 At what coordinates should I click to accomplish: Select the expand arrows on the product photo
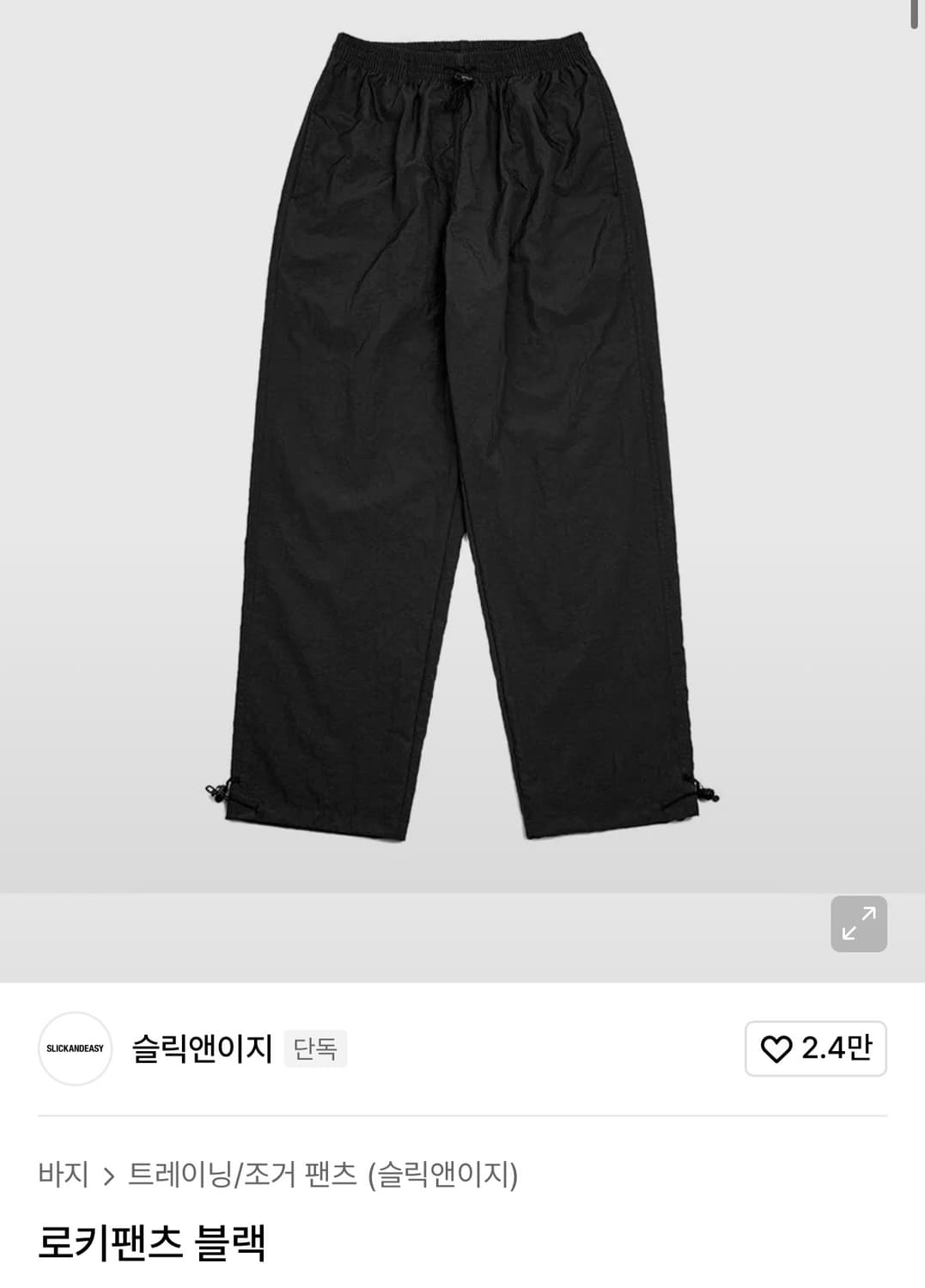[859, 923]
